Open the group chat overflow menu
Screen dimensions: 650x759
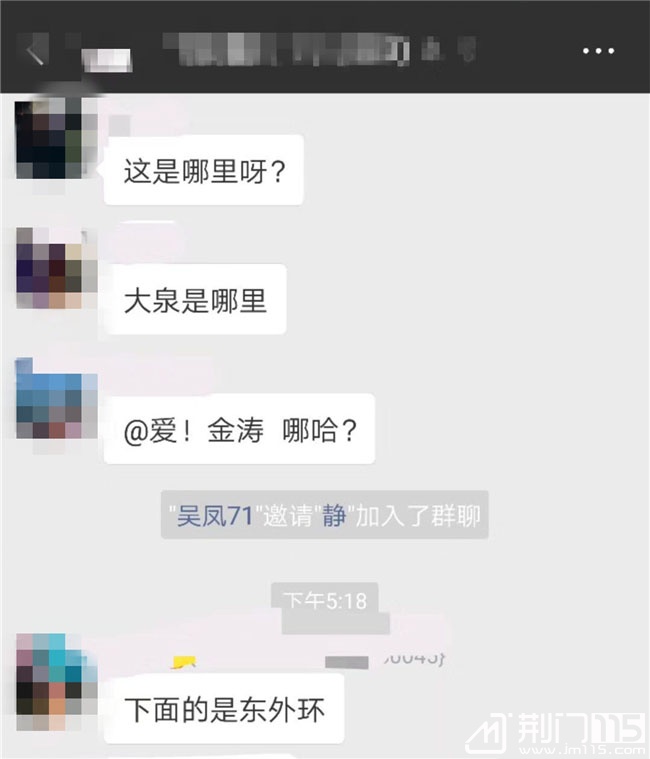click(x=598, y=50)
